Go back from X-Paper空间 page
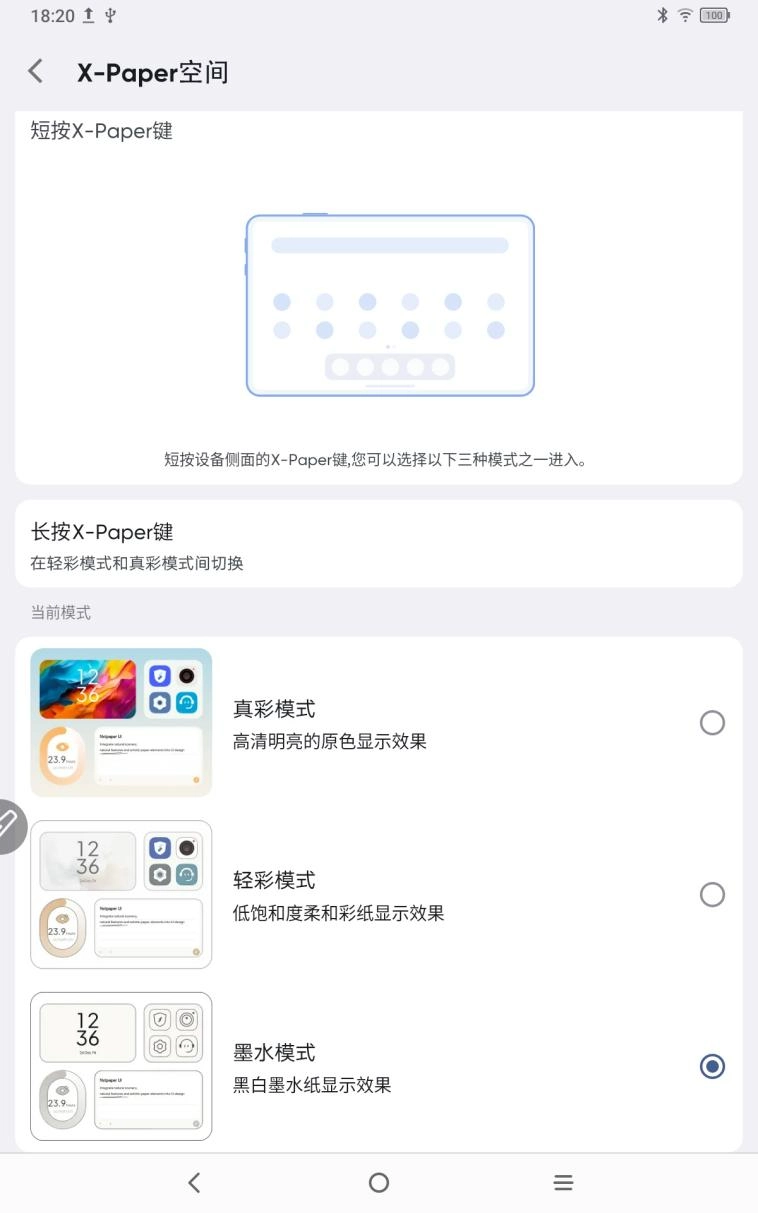 tap(36, 71)
